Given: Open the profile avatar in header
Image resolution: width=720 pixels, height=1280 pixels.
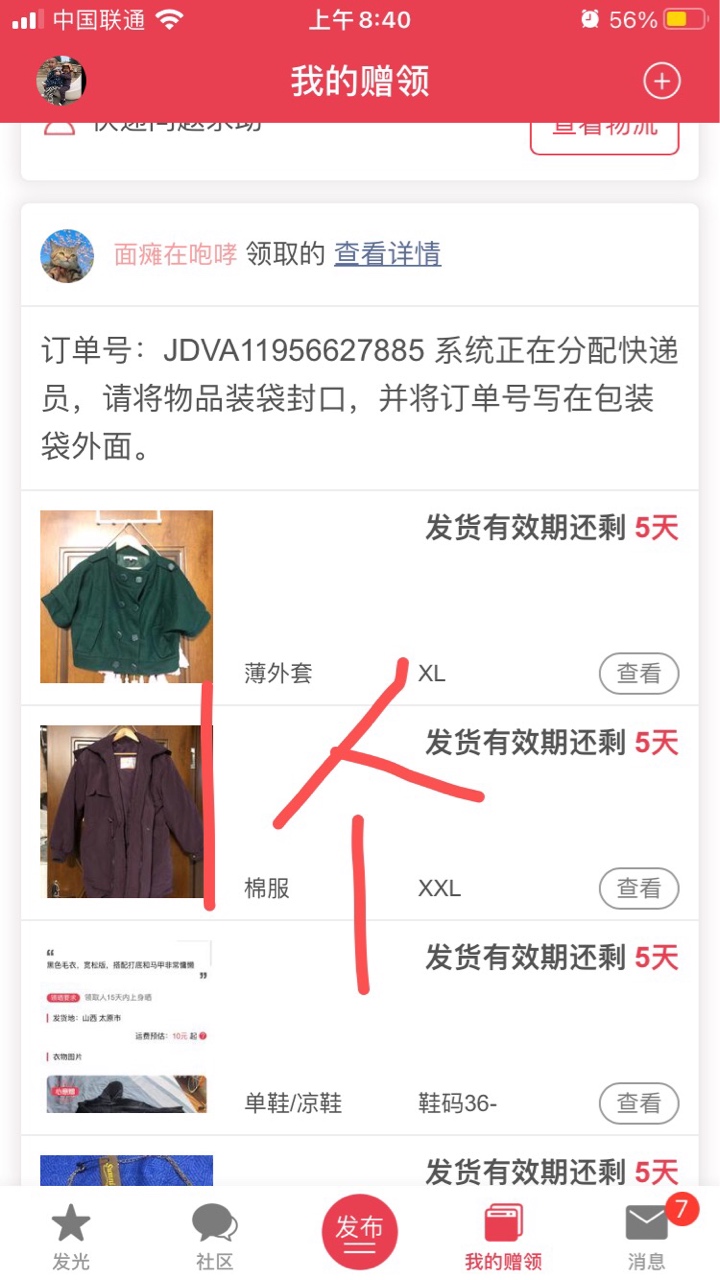Looking at the screenshot, I should [x=61, y=80].
